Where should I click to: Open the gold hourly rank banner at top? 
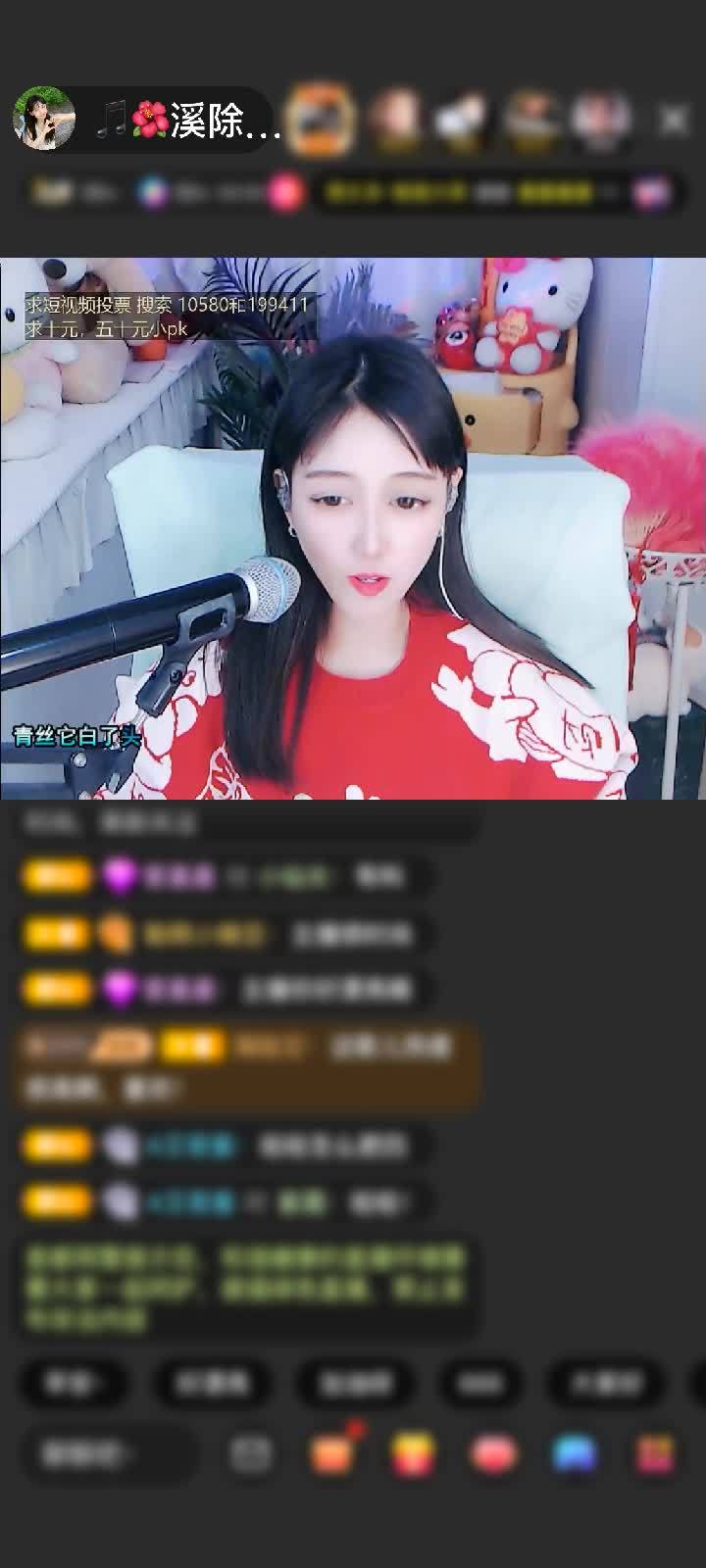471,192
